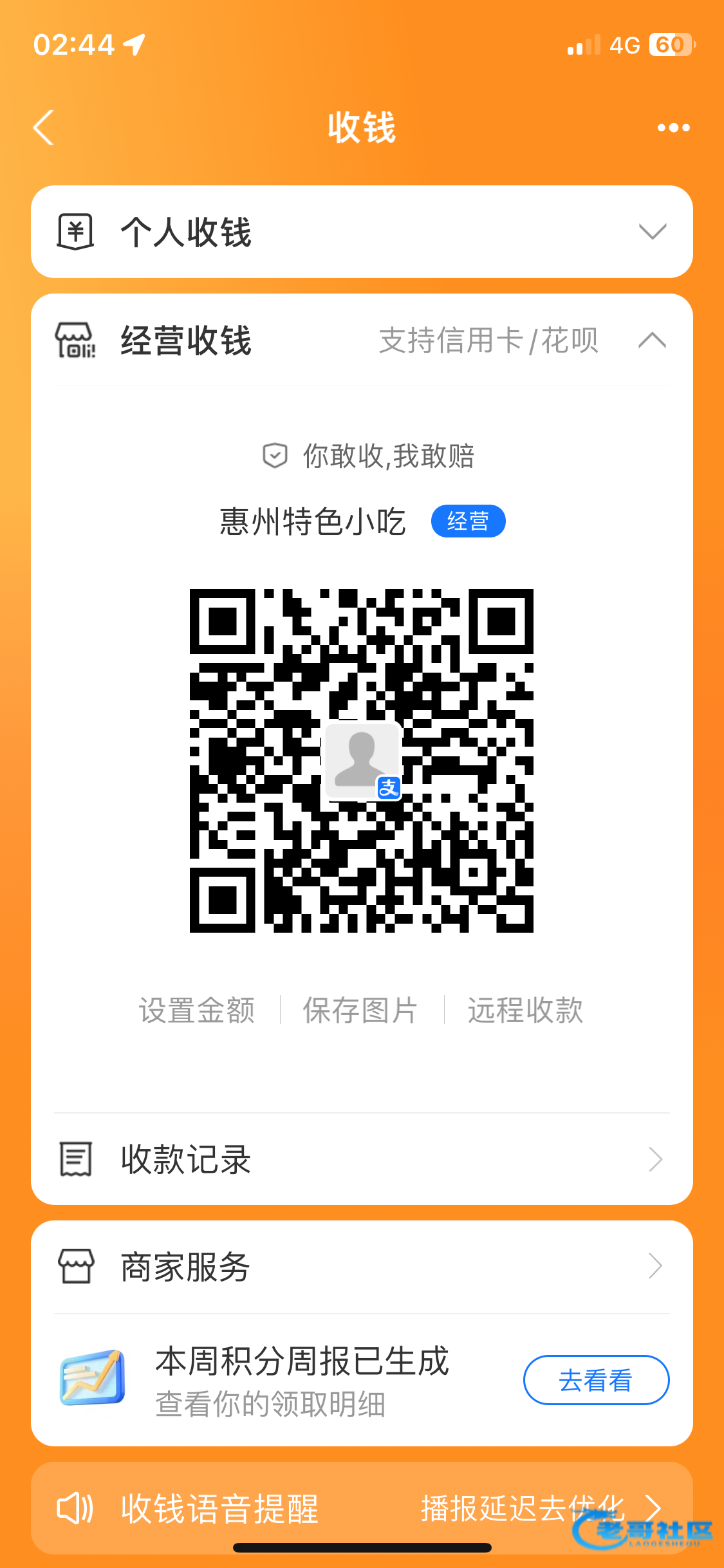This screenshot has width=724, height=1568.
Task: Open the three-dot overflow menu
Action: 673,127
